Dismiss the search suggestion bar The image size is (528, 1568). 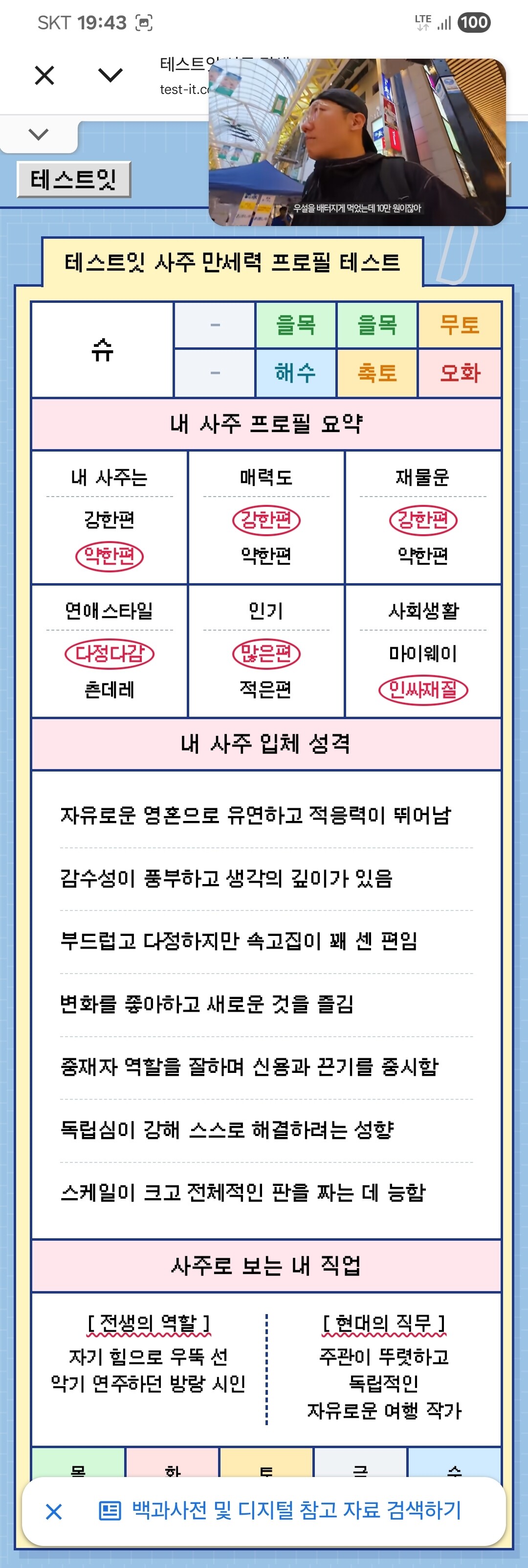tap(54, 1511)
